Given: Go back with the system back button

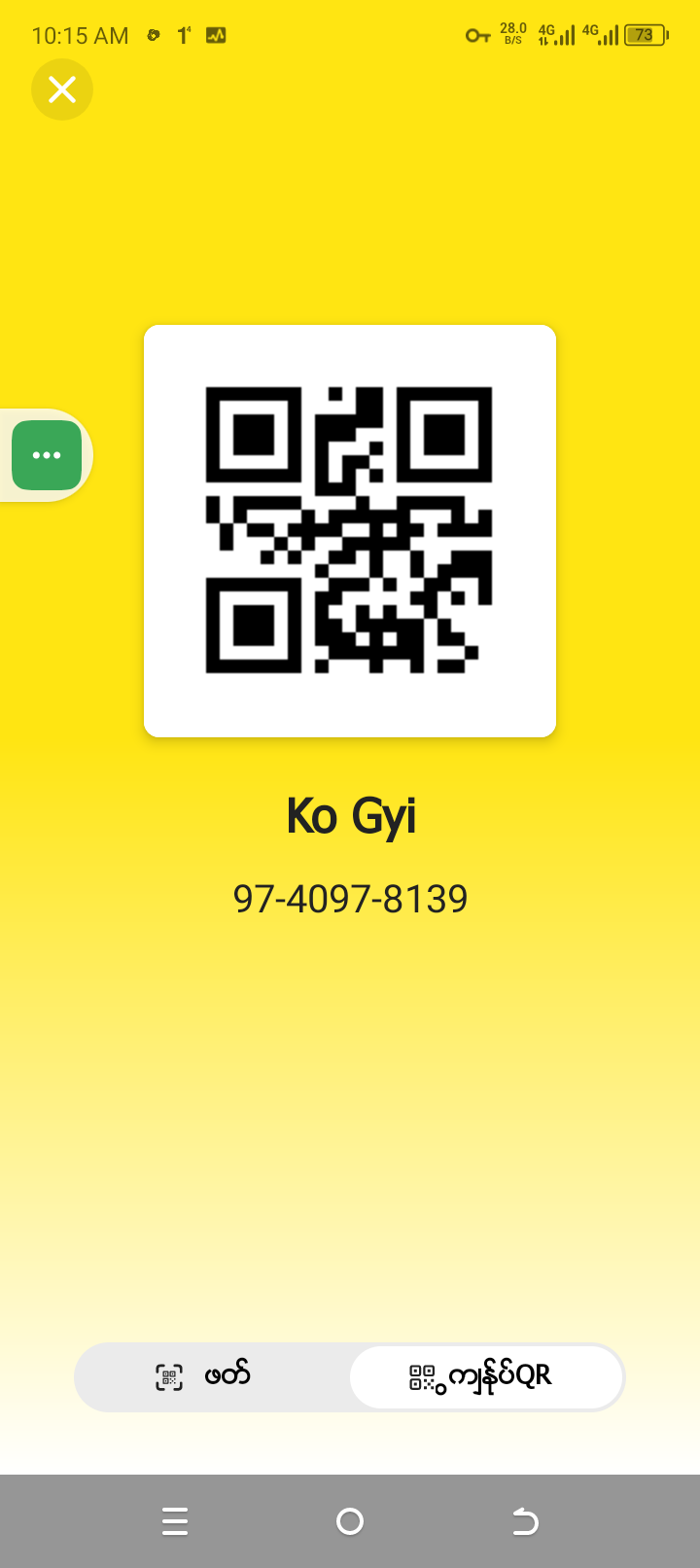Looking at the screenshot, I should tap(525, 1520).
